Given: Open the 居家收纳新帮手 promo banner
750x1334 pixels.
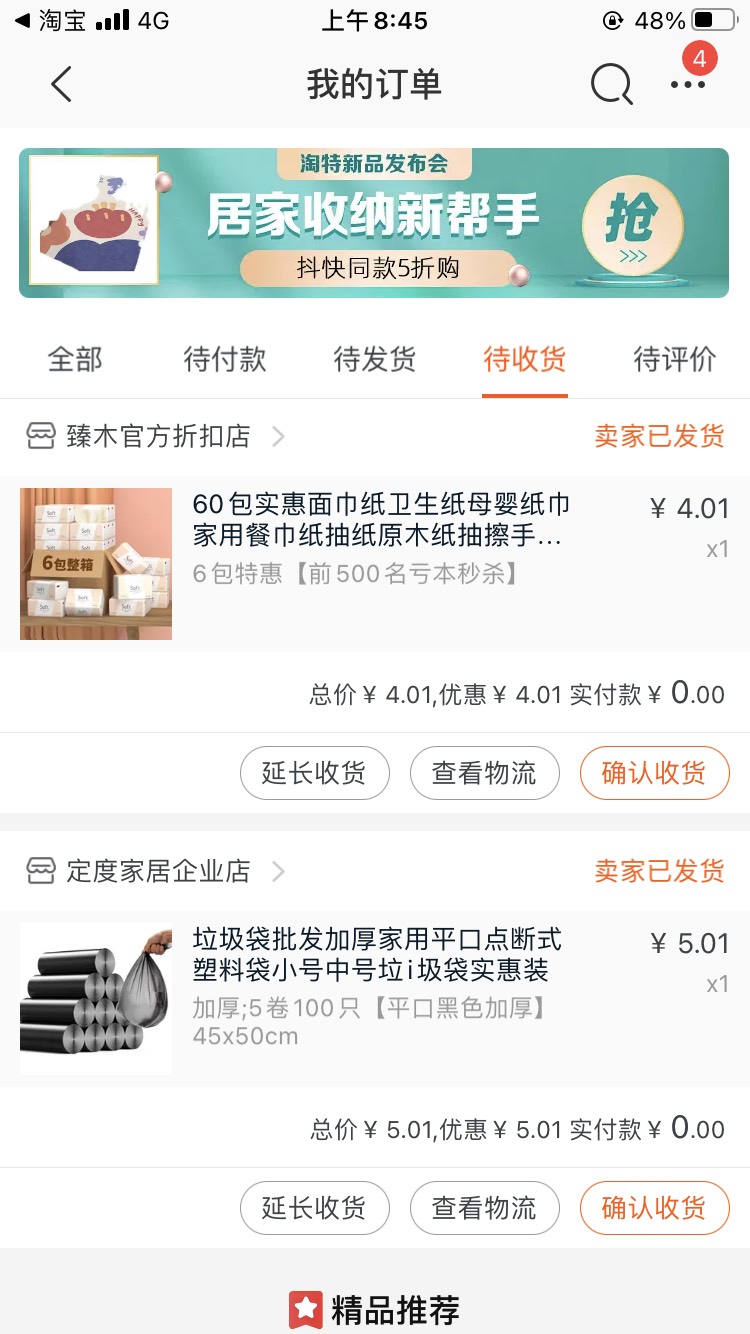Looking at the screenshot, I should click(x=374, y=223).
